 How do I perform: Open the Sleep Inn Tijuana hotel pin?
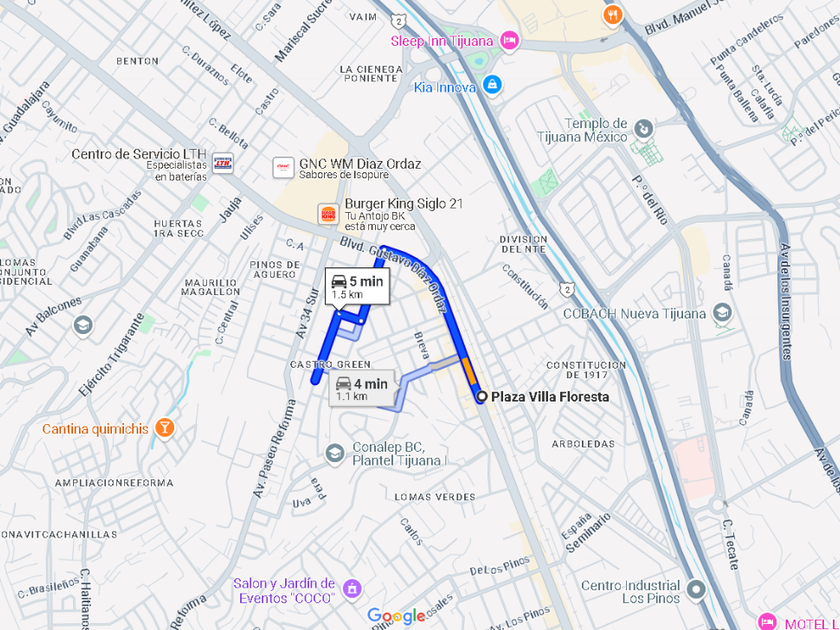pyautogui.click(x=509, y=41)
